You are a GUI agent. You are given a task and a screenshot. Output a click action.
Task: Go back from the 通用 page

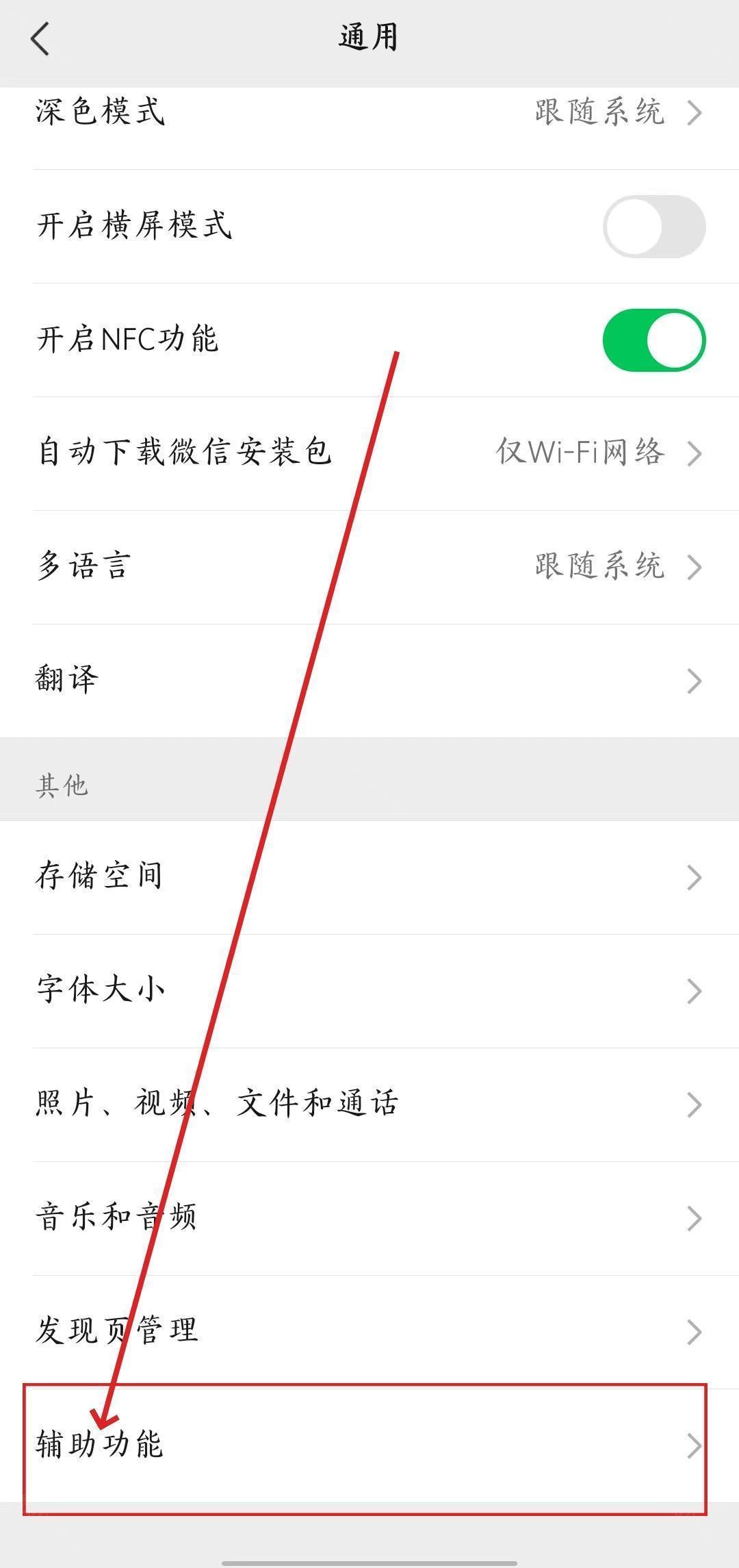point(41,38)
